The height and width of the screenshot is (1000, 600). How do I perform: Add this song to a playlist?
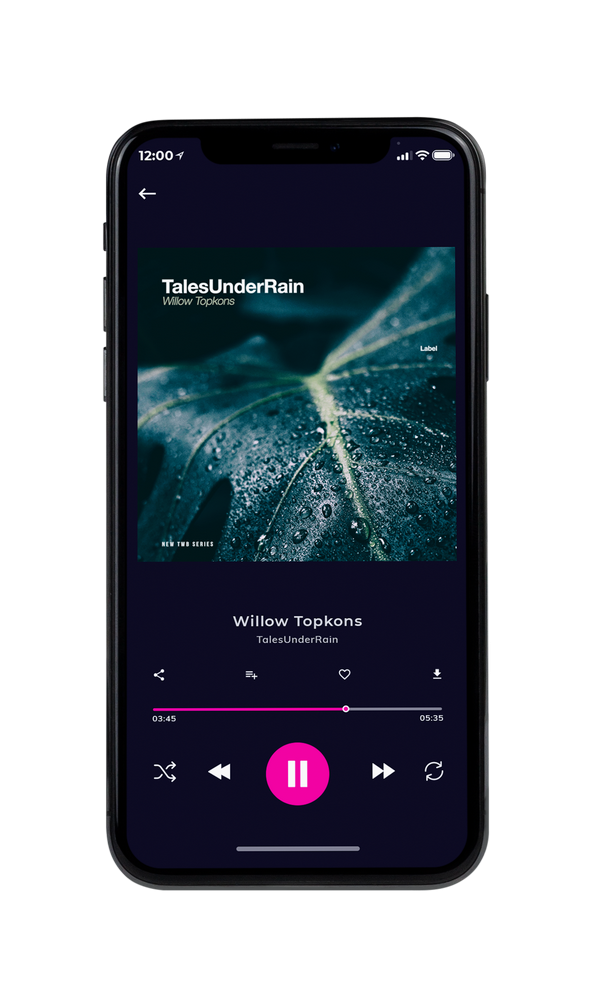[251, 675]
